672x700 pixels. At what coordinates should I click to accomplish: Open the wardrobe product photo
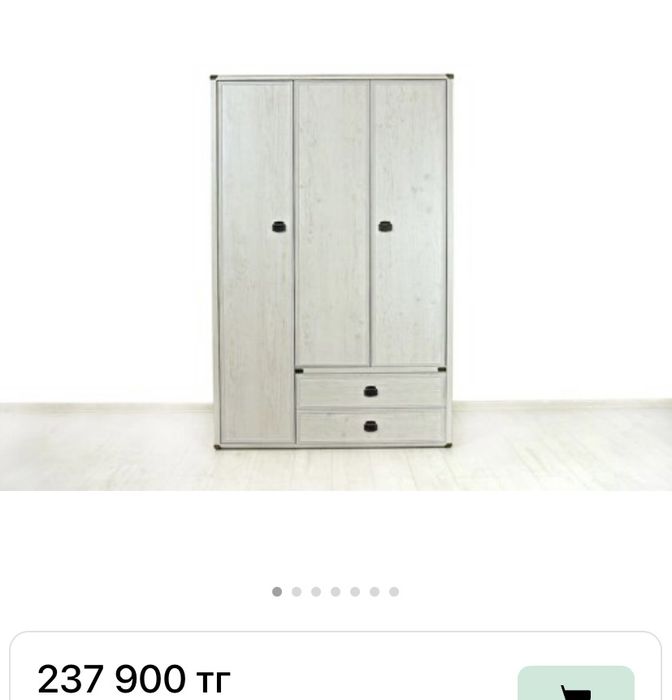click(x=332, y=260)
